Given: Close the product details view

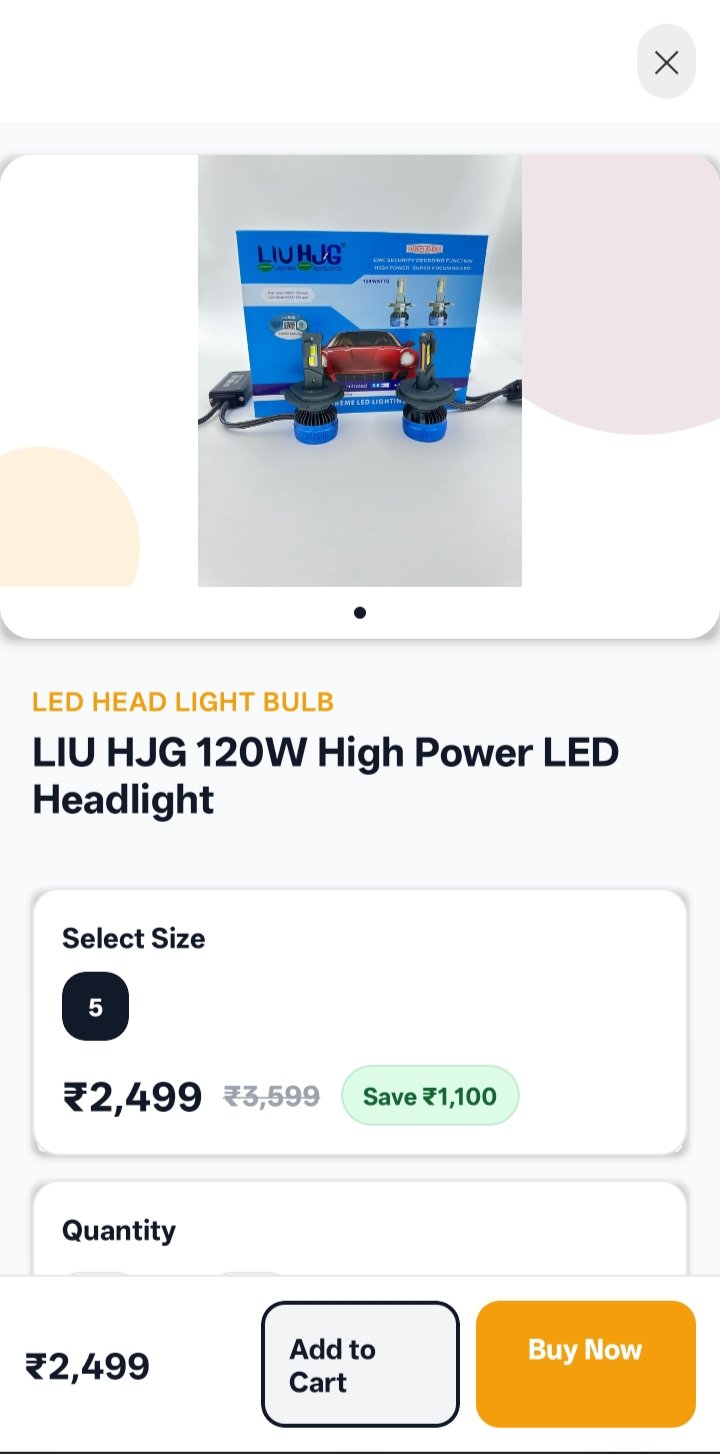Looking at the screenshot, I should click(666, 62).
